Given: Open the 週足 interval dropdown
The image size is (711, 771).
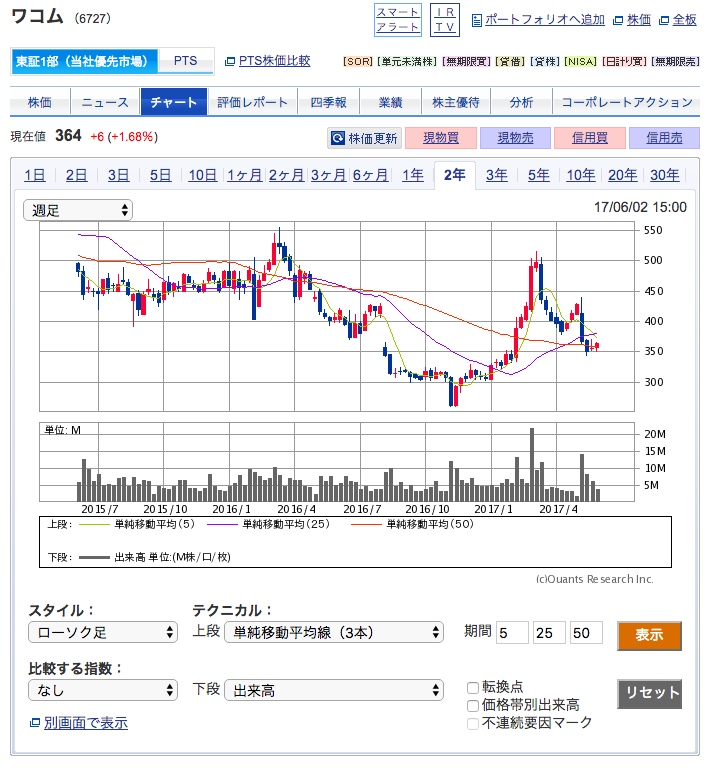Looking at the screenshot, I should click(78, 210).
